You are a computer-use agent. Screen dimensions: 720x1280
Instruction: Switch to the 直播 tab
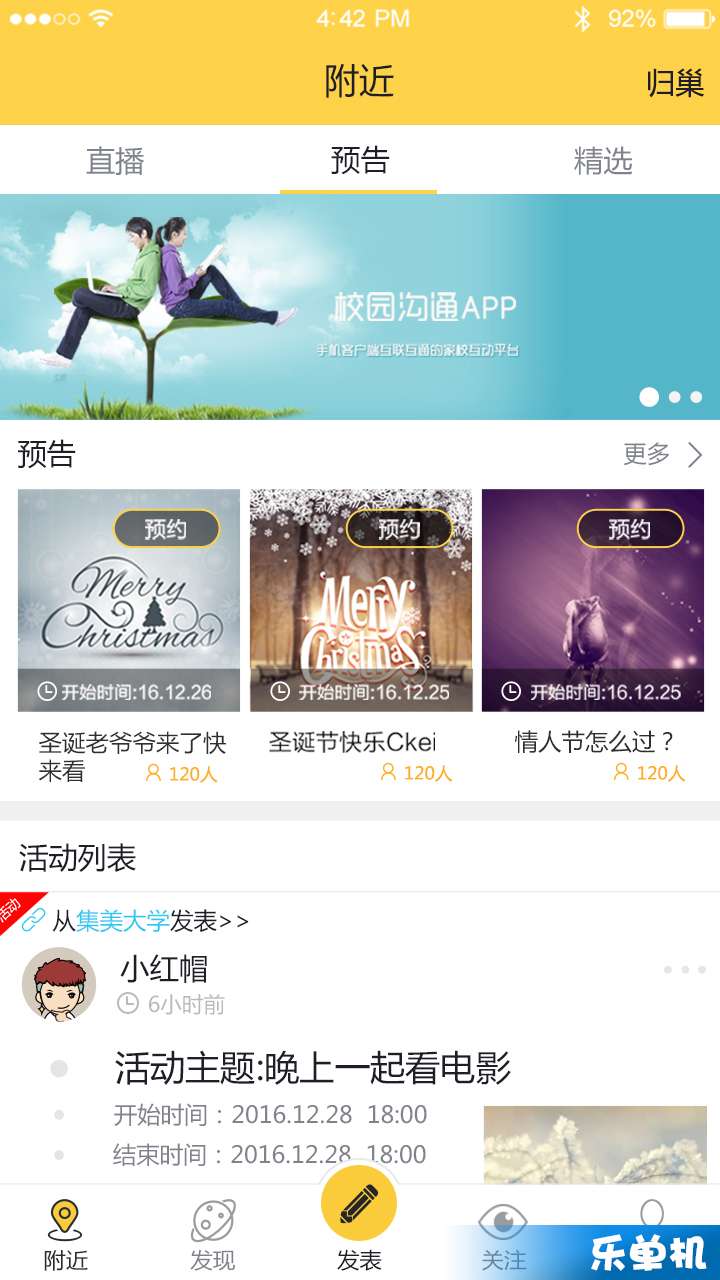(115, 161)
